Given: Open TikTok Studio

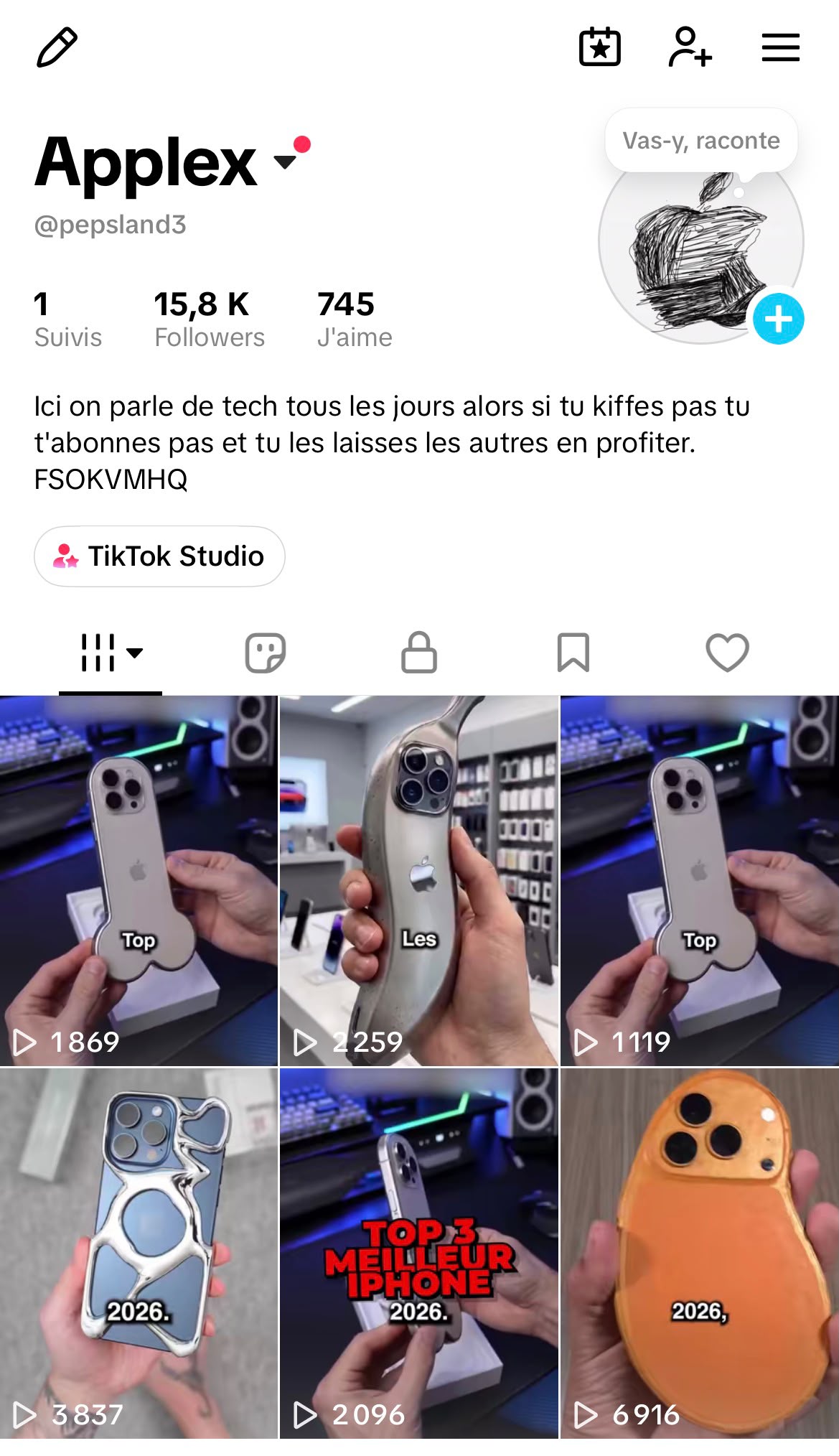Looking at the screenshot, I should click(159, 556).
